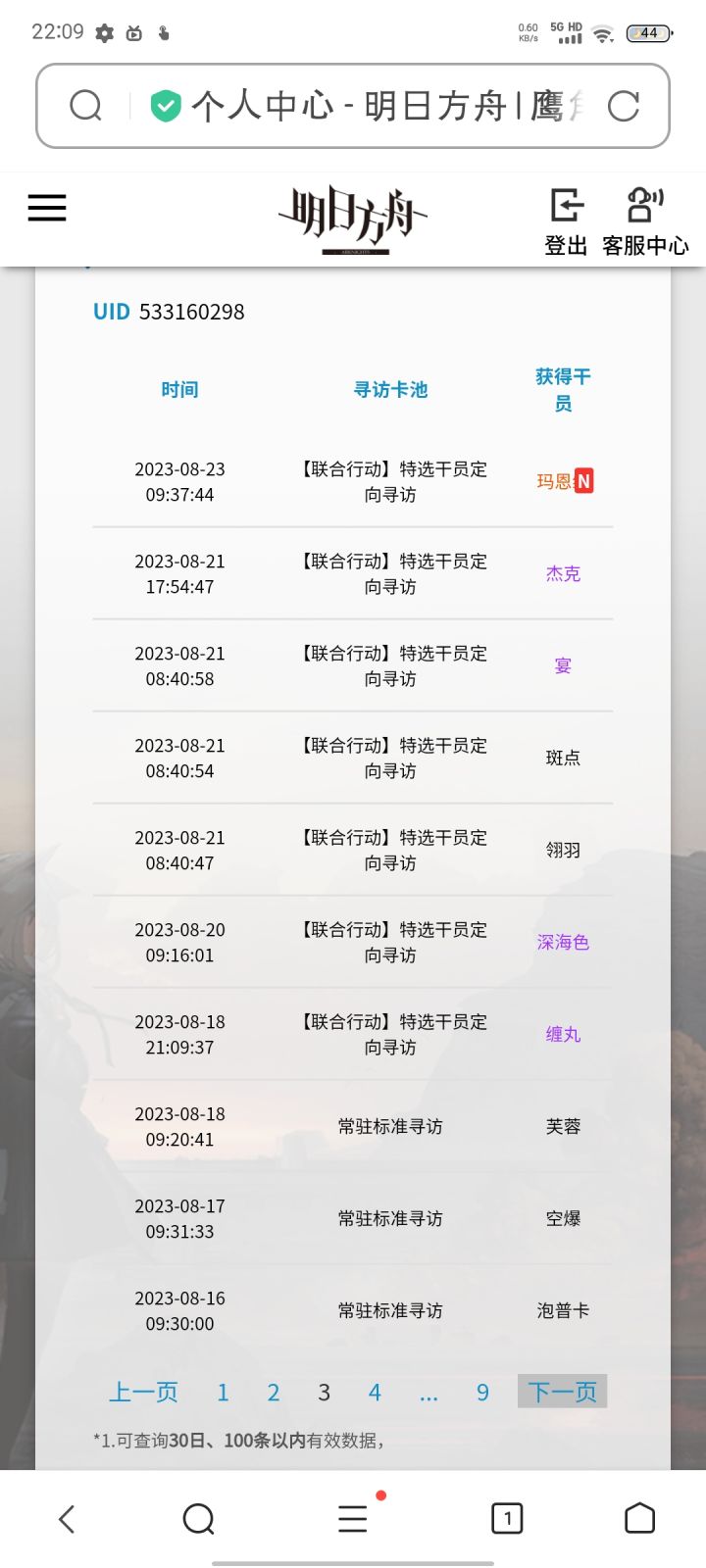Go to 下一页 next page

click(563, 1392)
